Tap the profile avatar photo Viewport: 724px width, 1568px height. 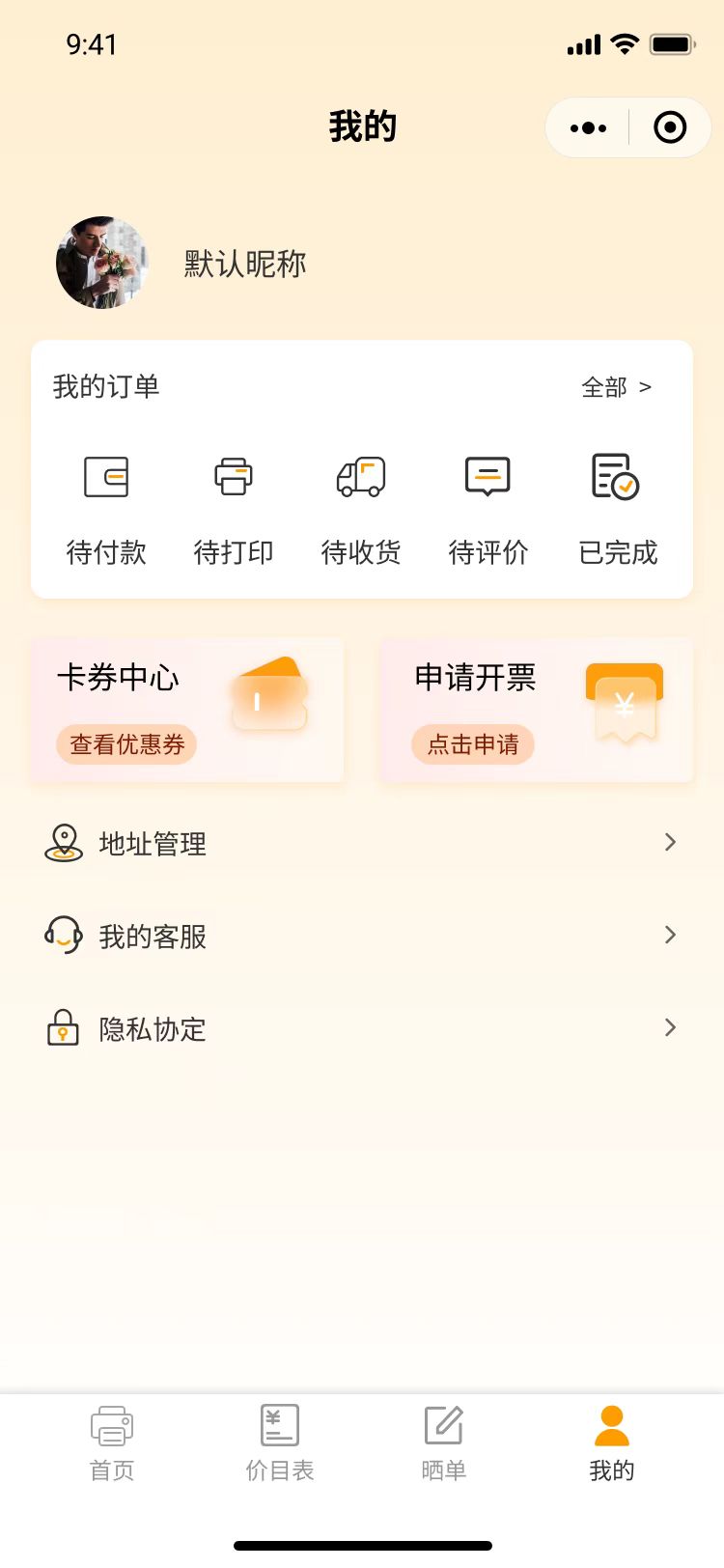pos(102,263)
